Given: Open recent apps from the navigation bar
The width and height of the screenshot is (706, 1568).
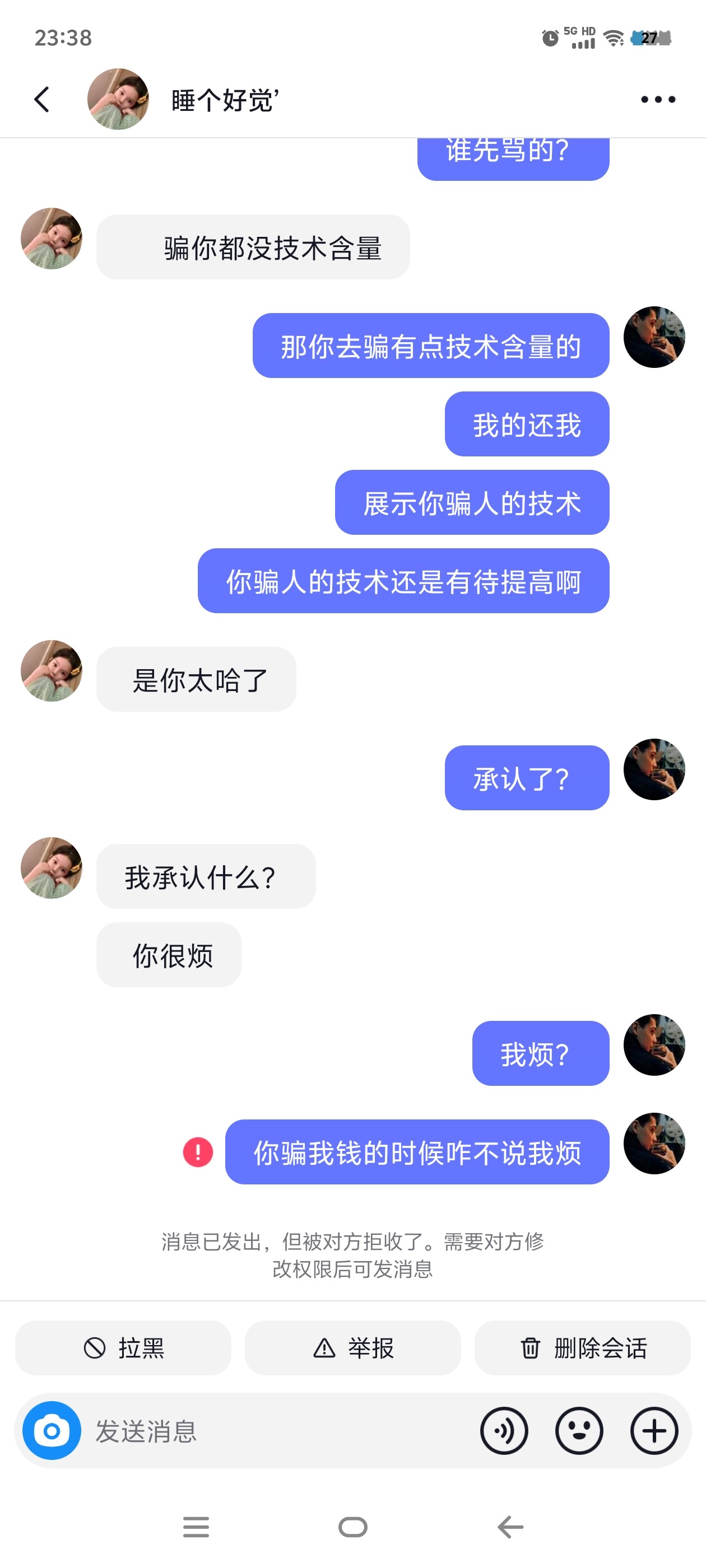Looking at the screenshot, I should click(196, 1527).
